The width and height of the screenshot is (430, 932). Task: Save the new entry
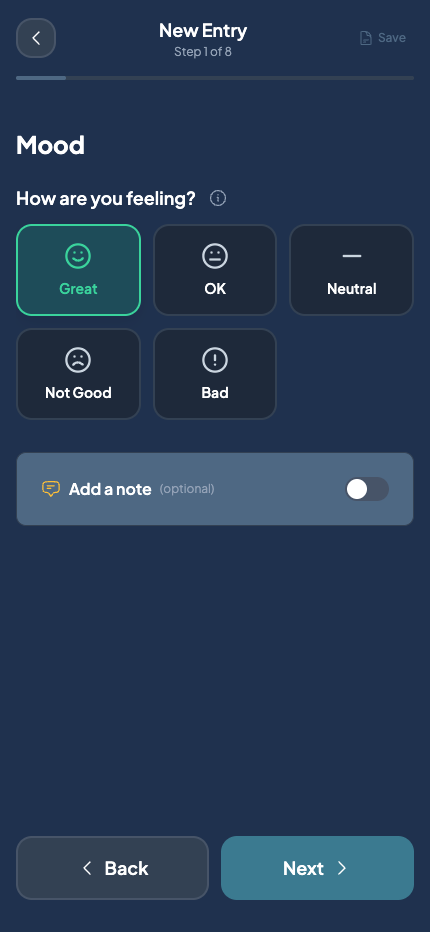click(x=383, y=38)
